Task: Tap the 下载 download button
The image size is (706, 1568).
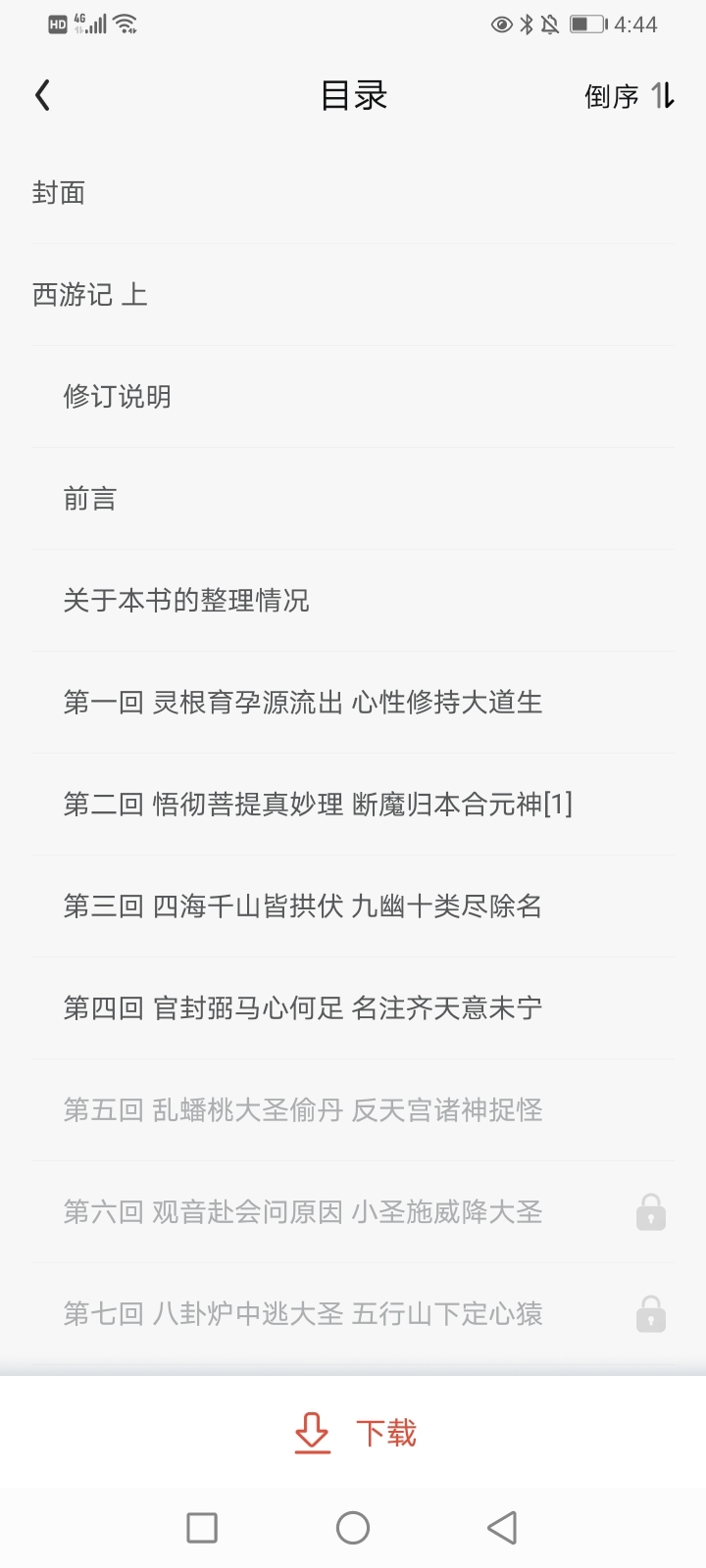Action: pyautogui.click(x=355, y=1433)
